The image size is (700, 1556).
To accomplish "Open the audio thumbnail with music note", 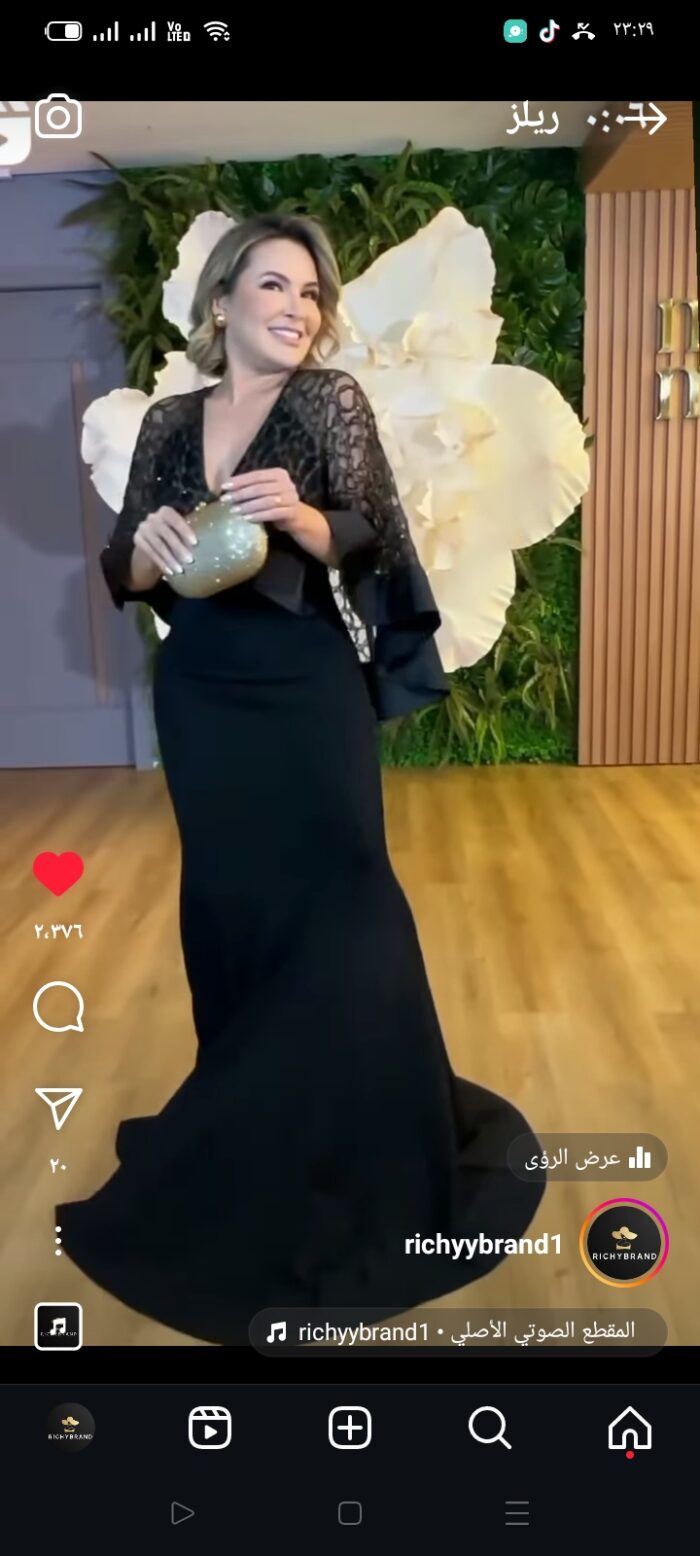I will click(x=58, y=1327).
